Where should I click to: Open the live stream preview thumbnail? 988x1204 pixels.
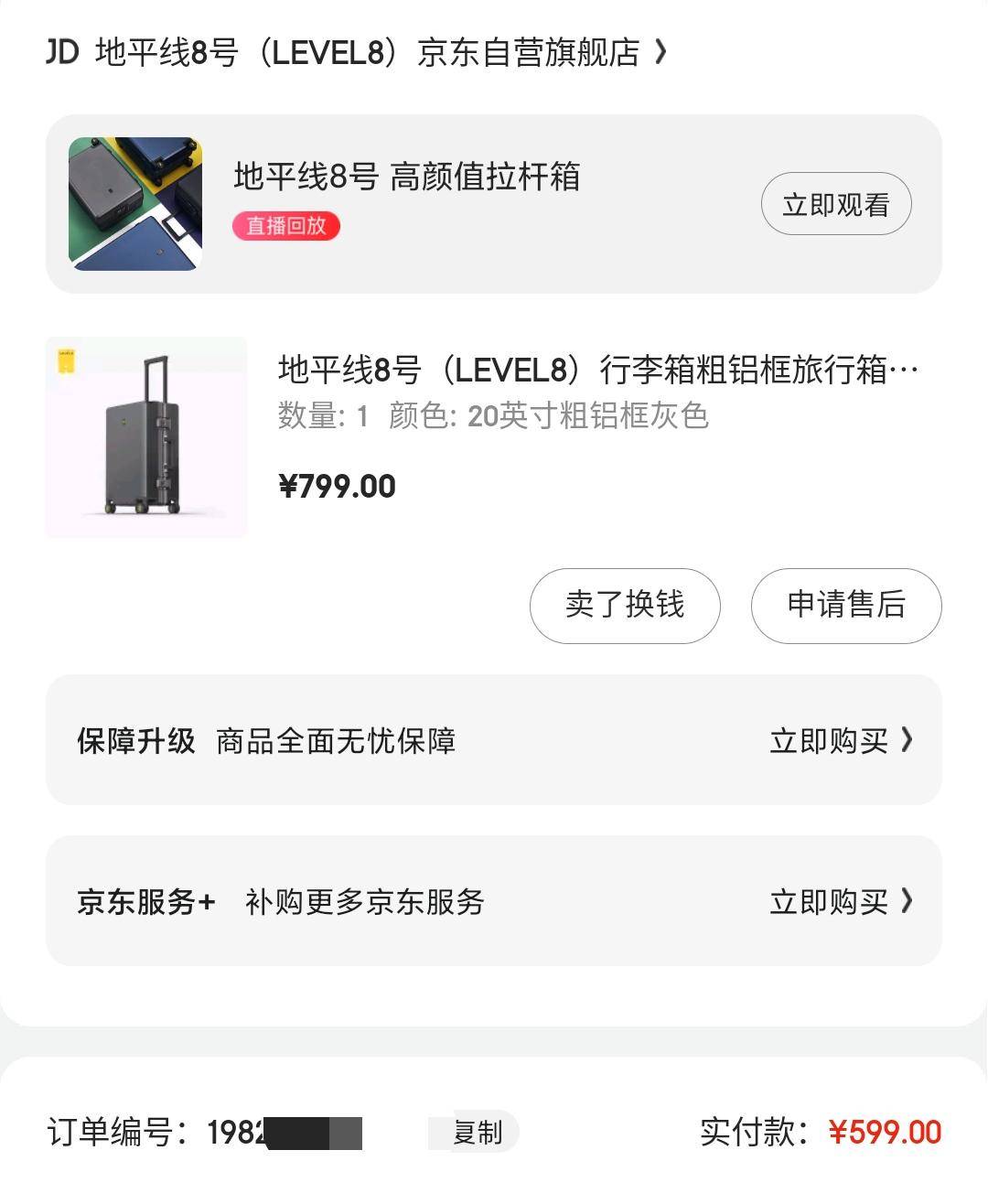pyautogui.click(x=135, y=203)
